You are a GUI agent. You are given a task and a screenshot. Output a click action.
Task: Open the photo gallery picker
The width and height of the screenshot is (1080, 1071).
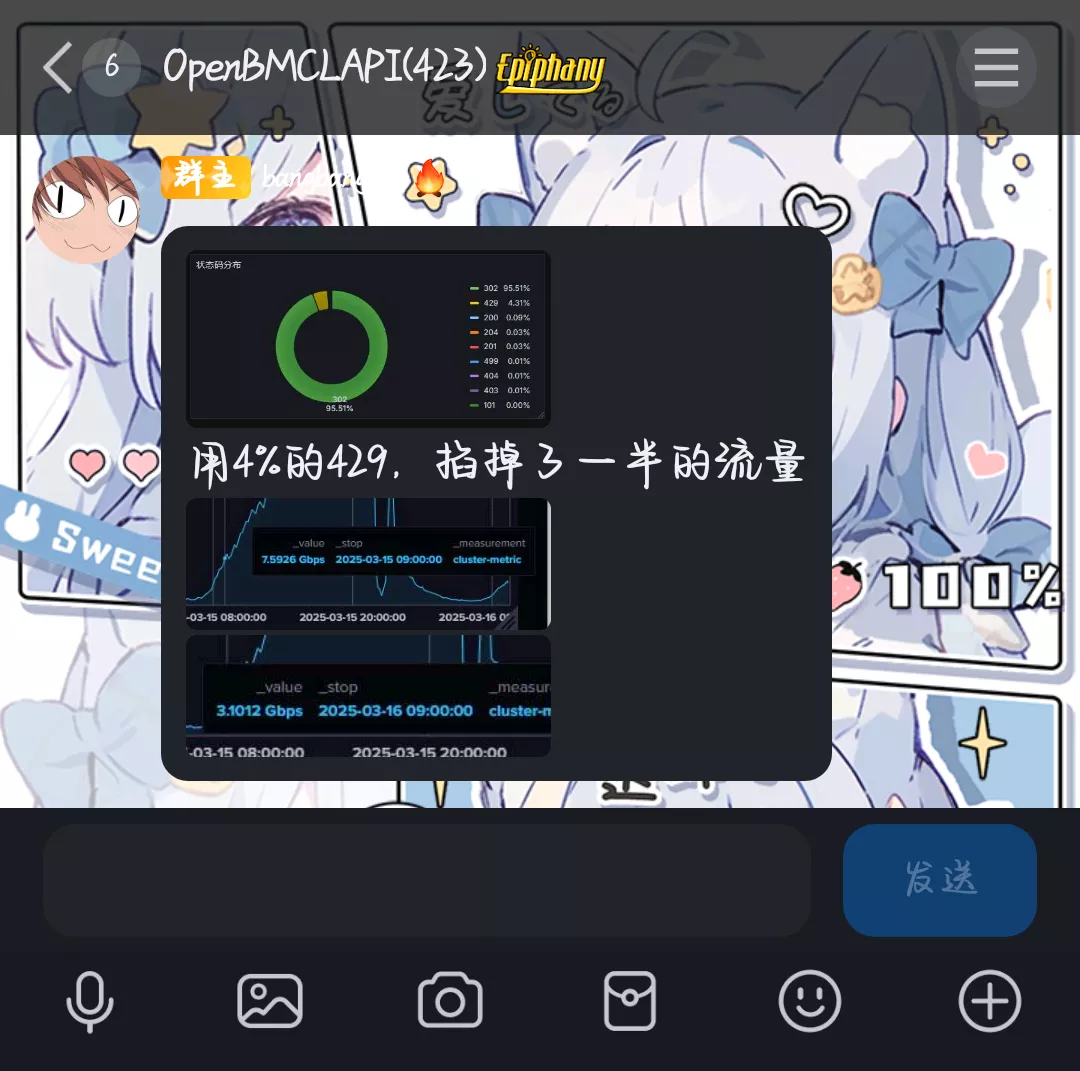point(270,1001)
